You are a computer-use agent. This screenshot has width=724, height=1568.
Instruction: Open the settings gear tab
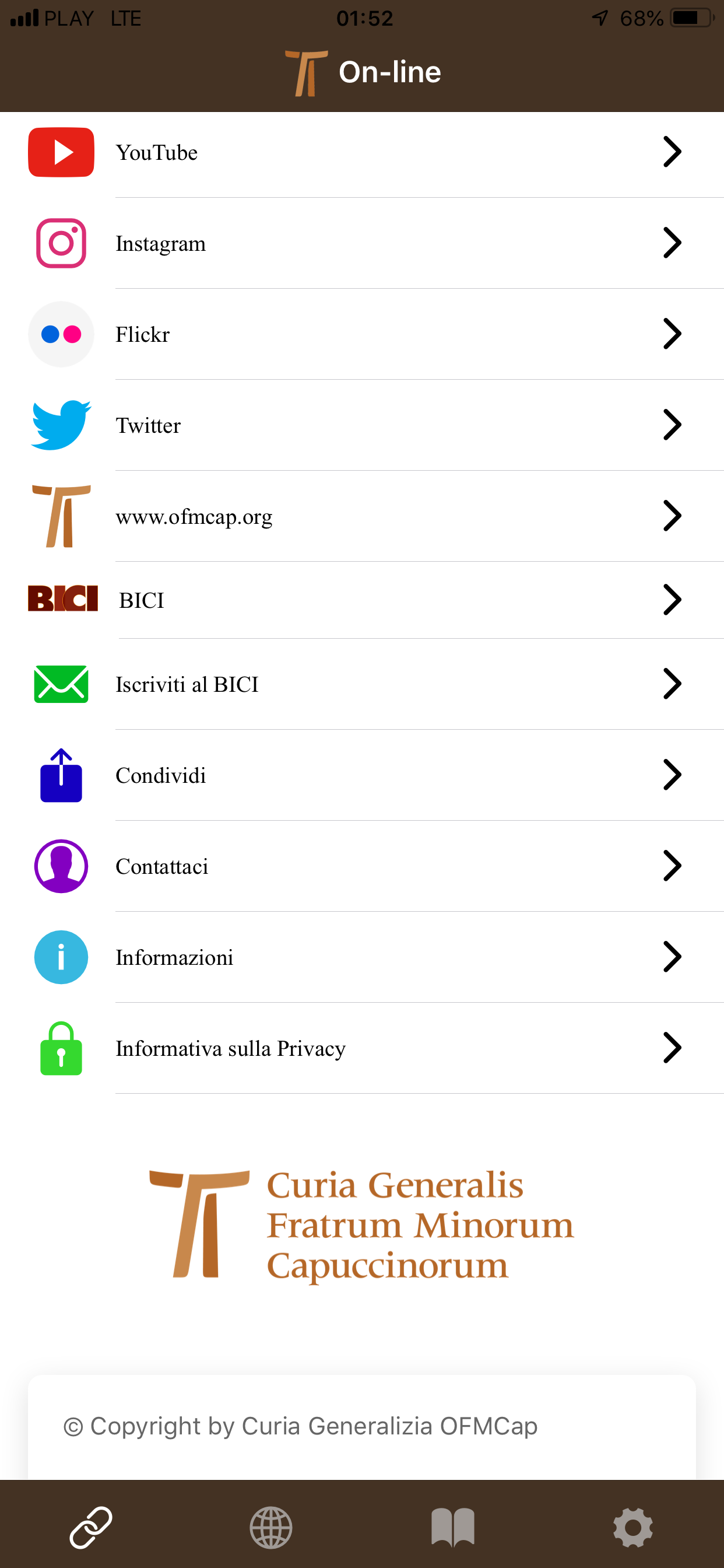click(632, 1527)
